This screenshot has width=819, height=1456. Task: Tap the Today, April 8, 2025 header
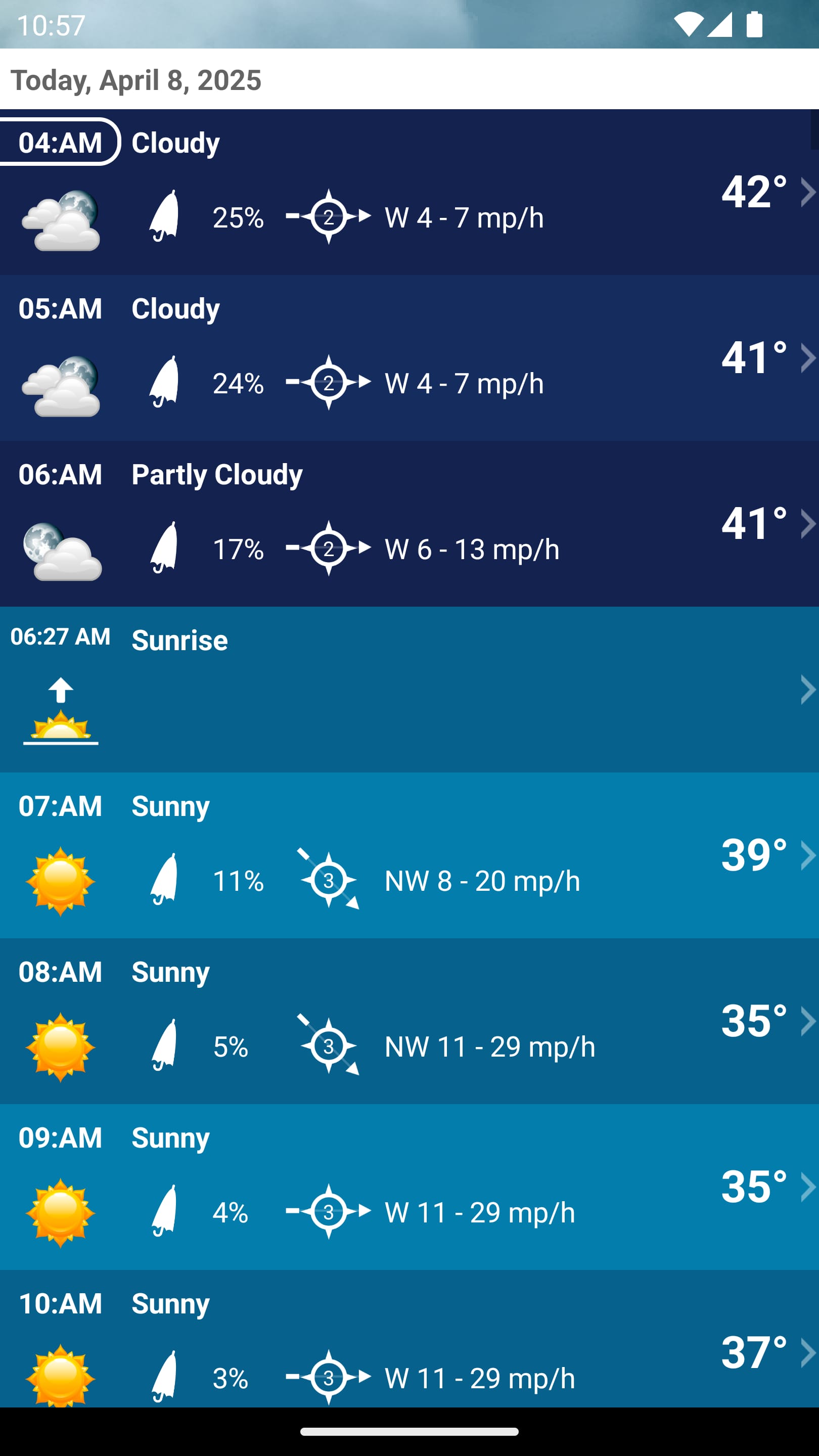[x=135, y=80]
